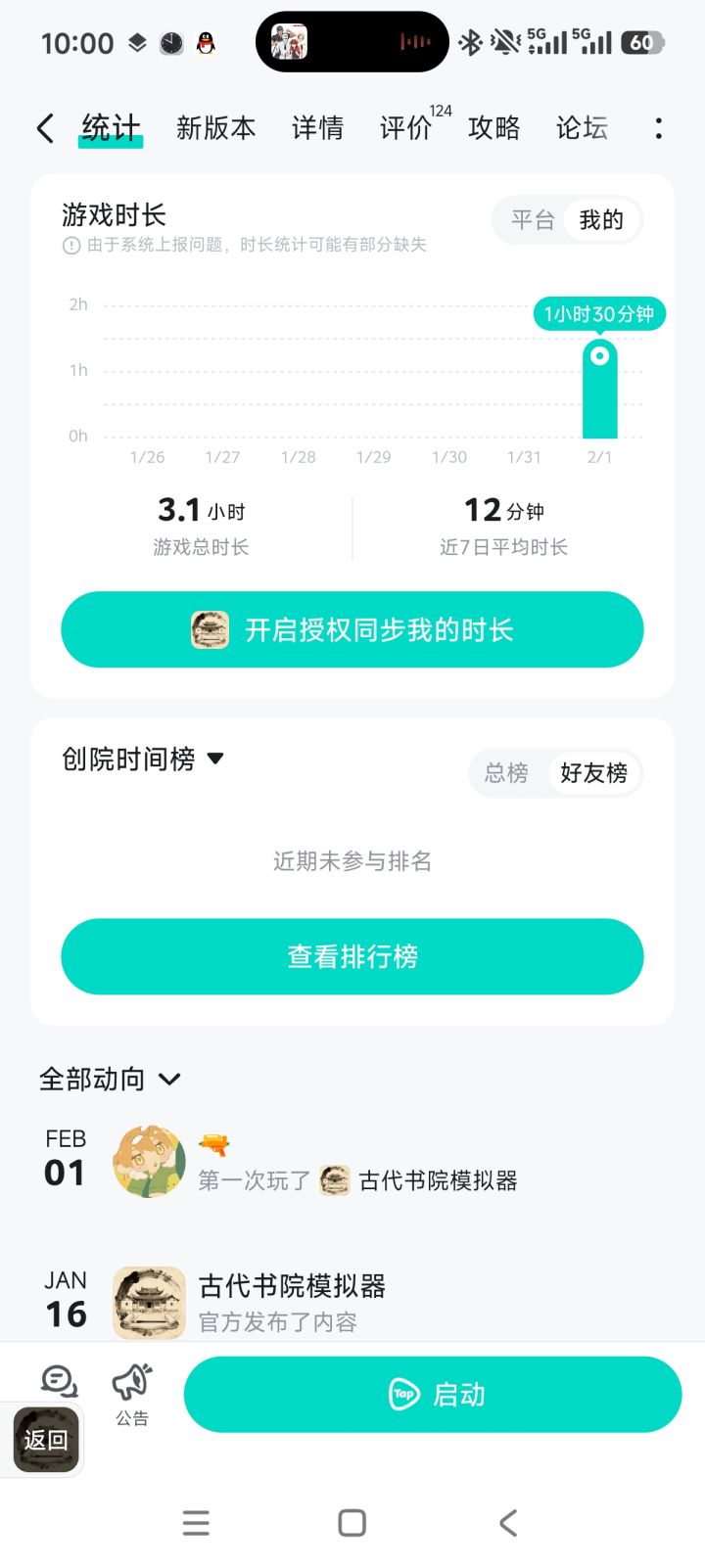This screenshot has width=705, height=1568.
Task: Switch to the 新版本 tab
Action: [x=215, y=128]
